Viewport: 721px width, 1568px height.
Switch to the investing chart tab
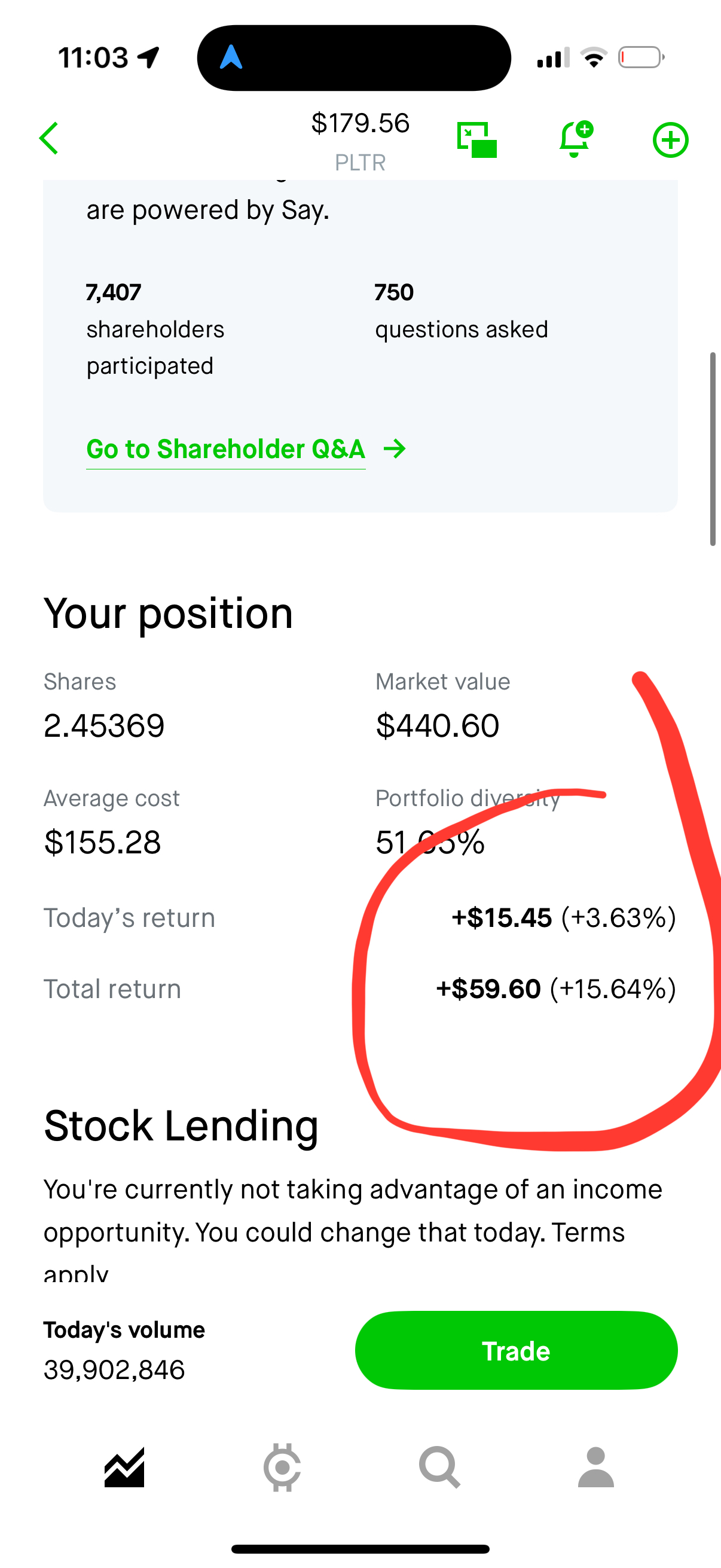coord(125,1467)
